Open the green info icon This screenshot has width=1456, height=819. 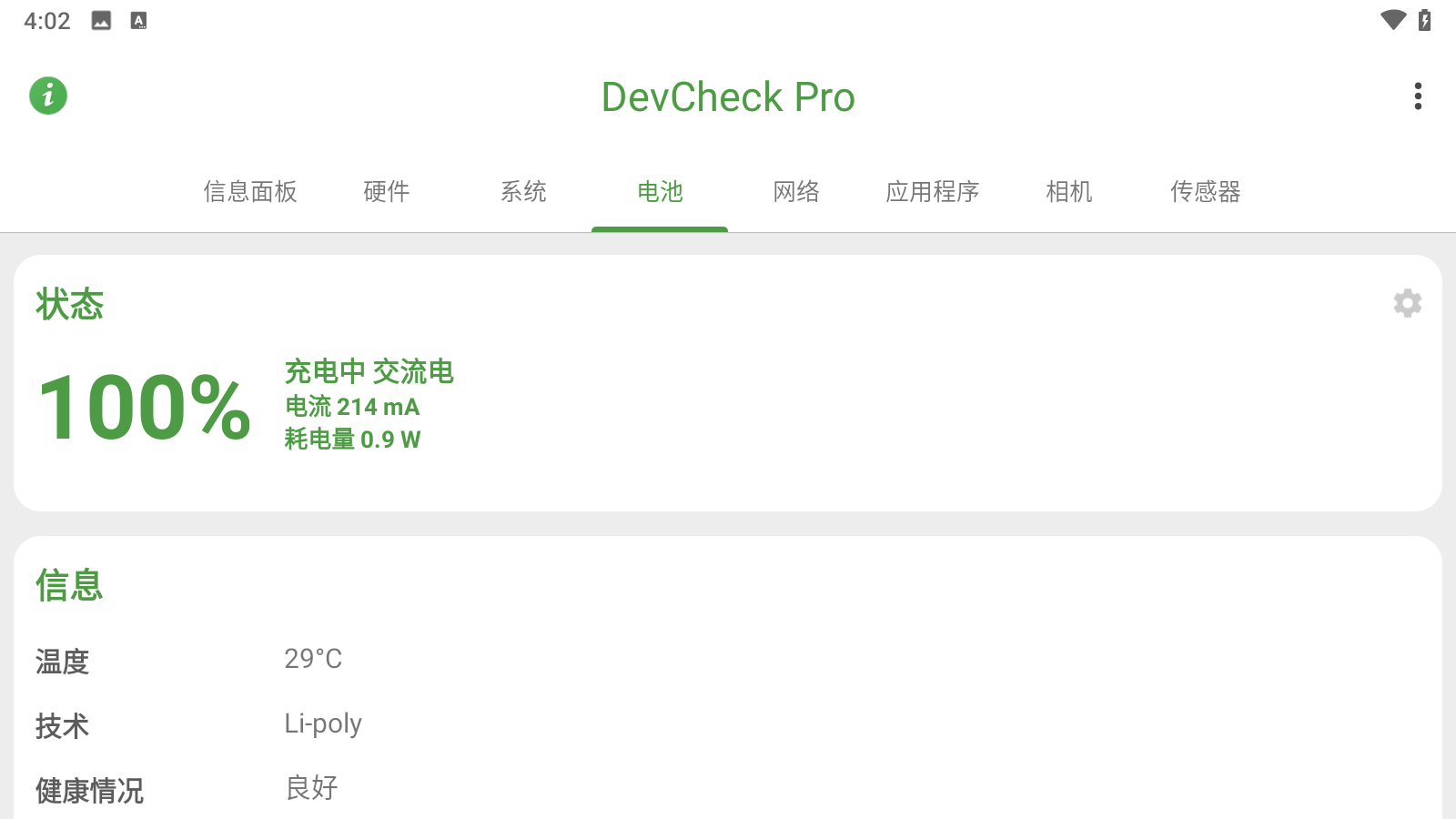point(48,96)
